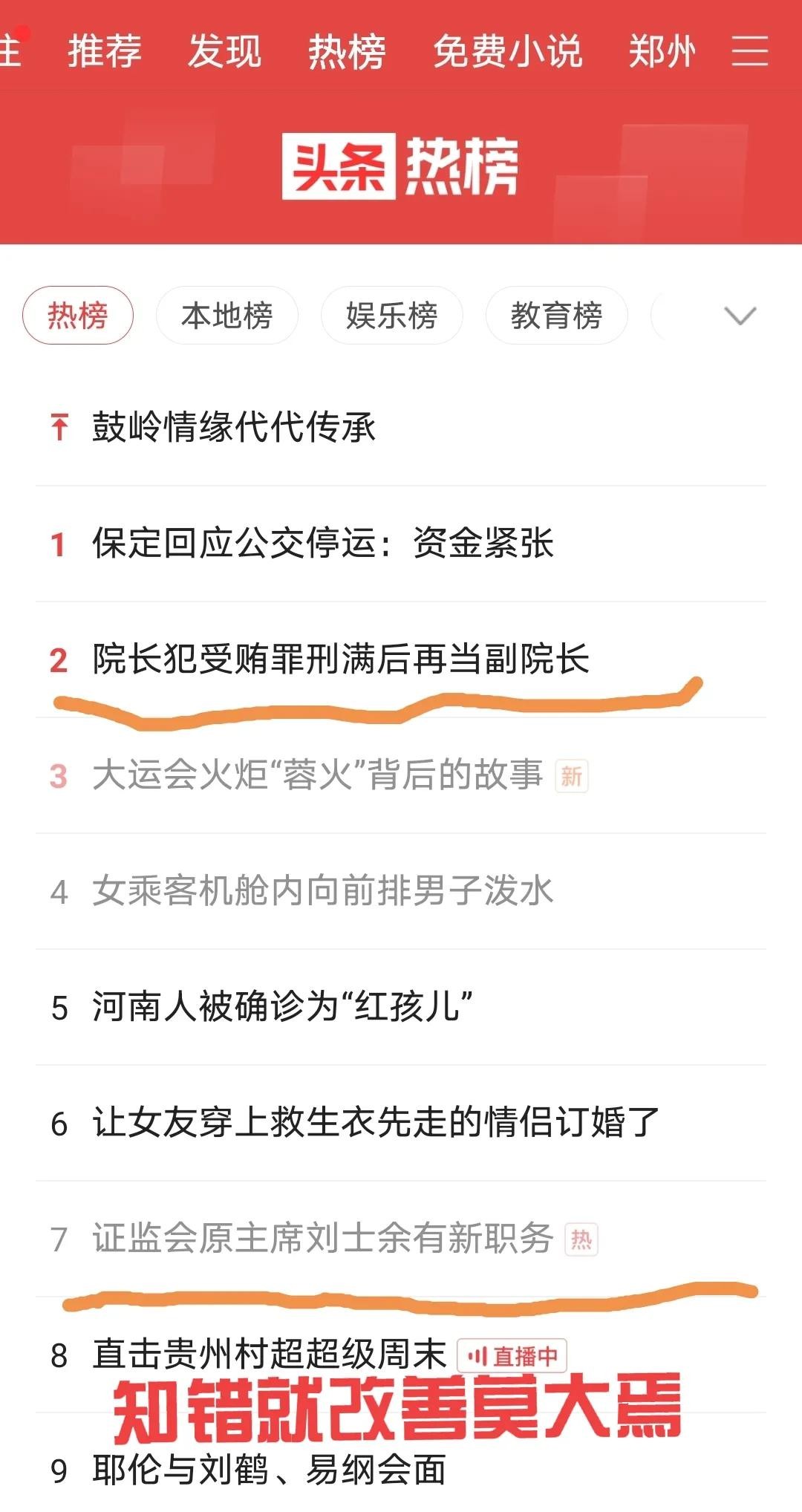Expand the ranking categories chevron
The image size is (802, 1512).
tap(740, 316)
